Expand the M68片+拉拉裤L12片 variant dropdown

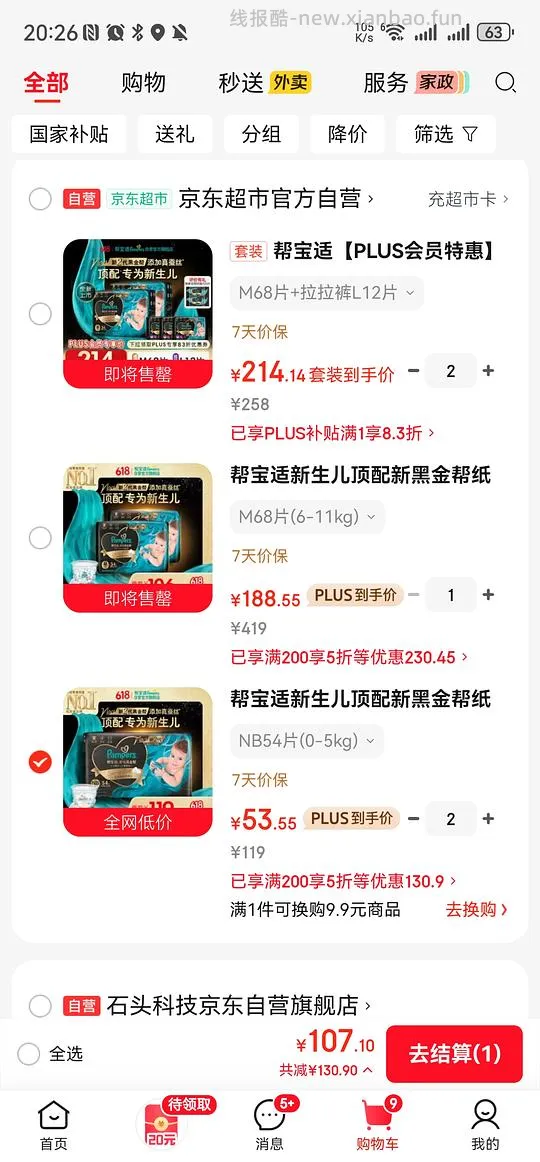point(327,293)
